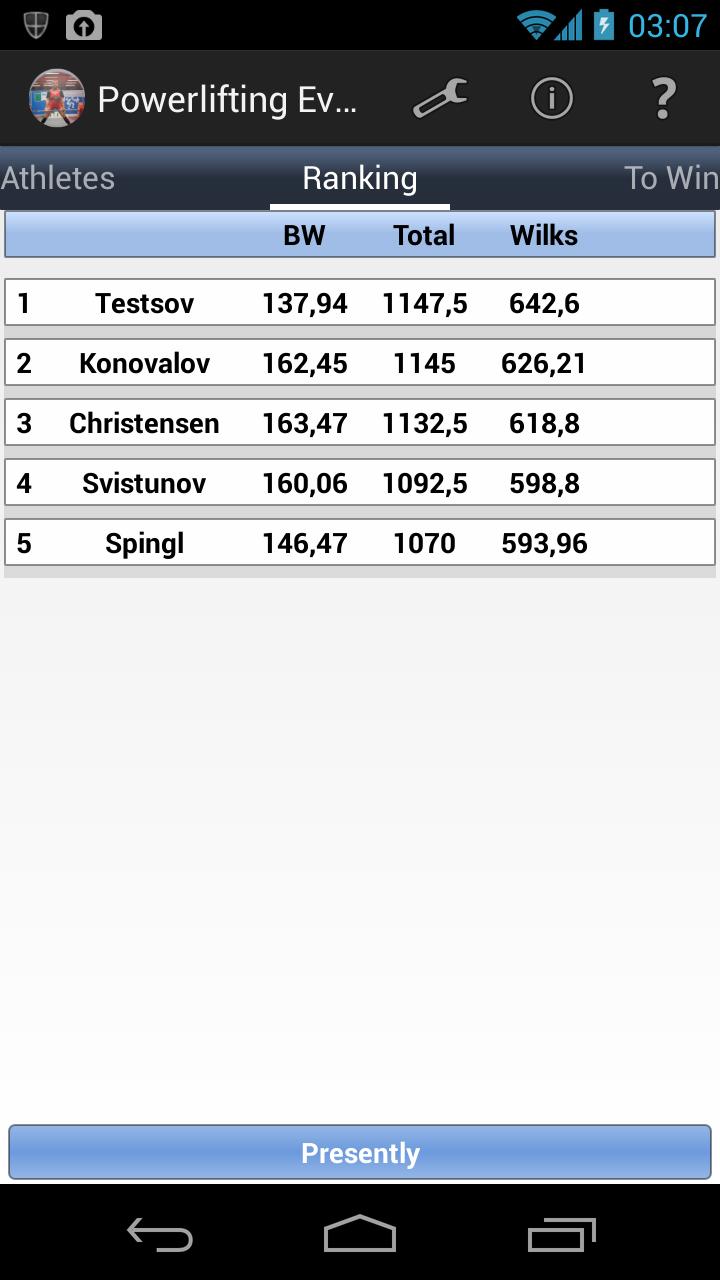This screenshot has width=720, height=1280.
Task: Open Testsov's ranking row
Action: click(x=360, y=303)
